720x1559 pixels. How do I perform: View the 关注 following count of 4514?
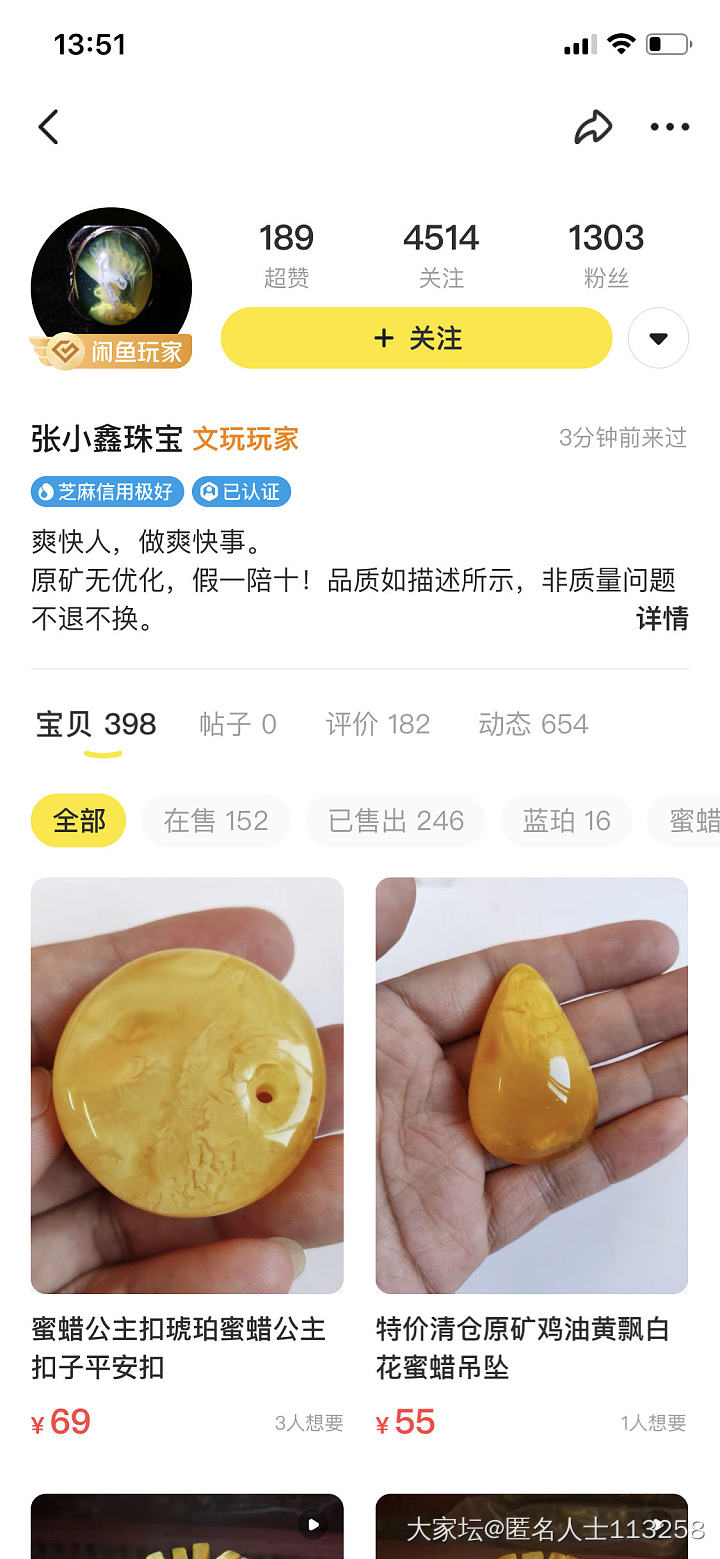(x=441, y=254)
